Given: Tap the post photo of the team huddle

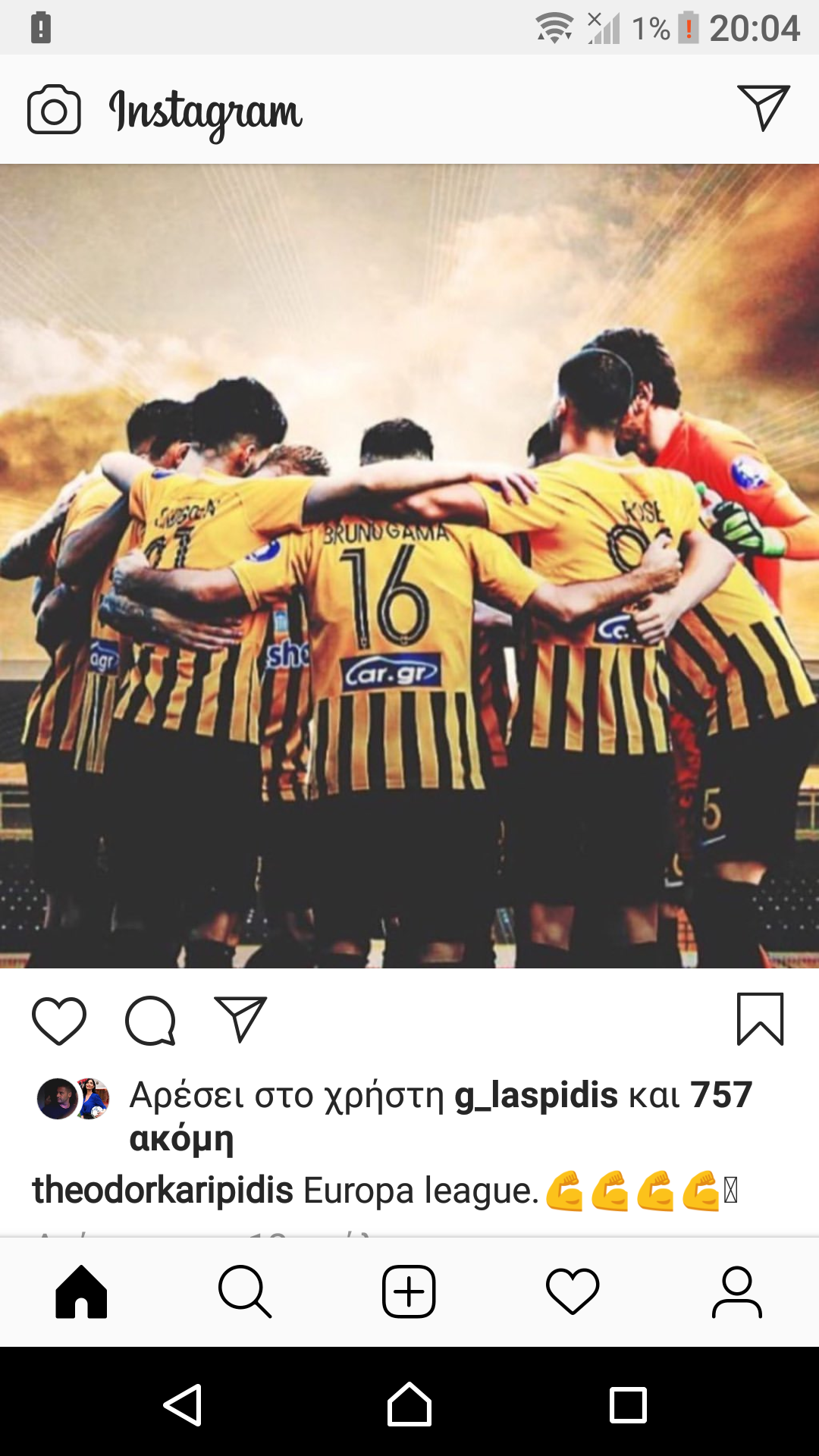Looking at the screenshot, I should (409, 566).
